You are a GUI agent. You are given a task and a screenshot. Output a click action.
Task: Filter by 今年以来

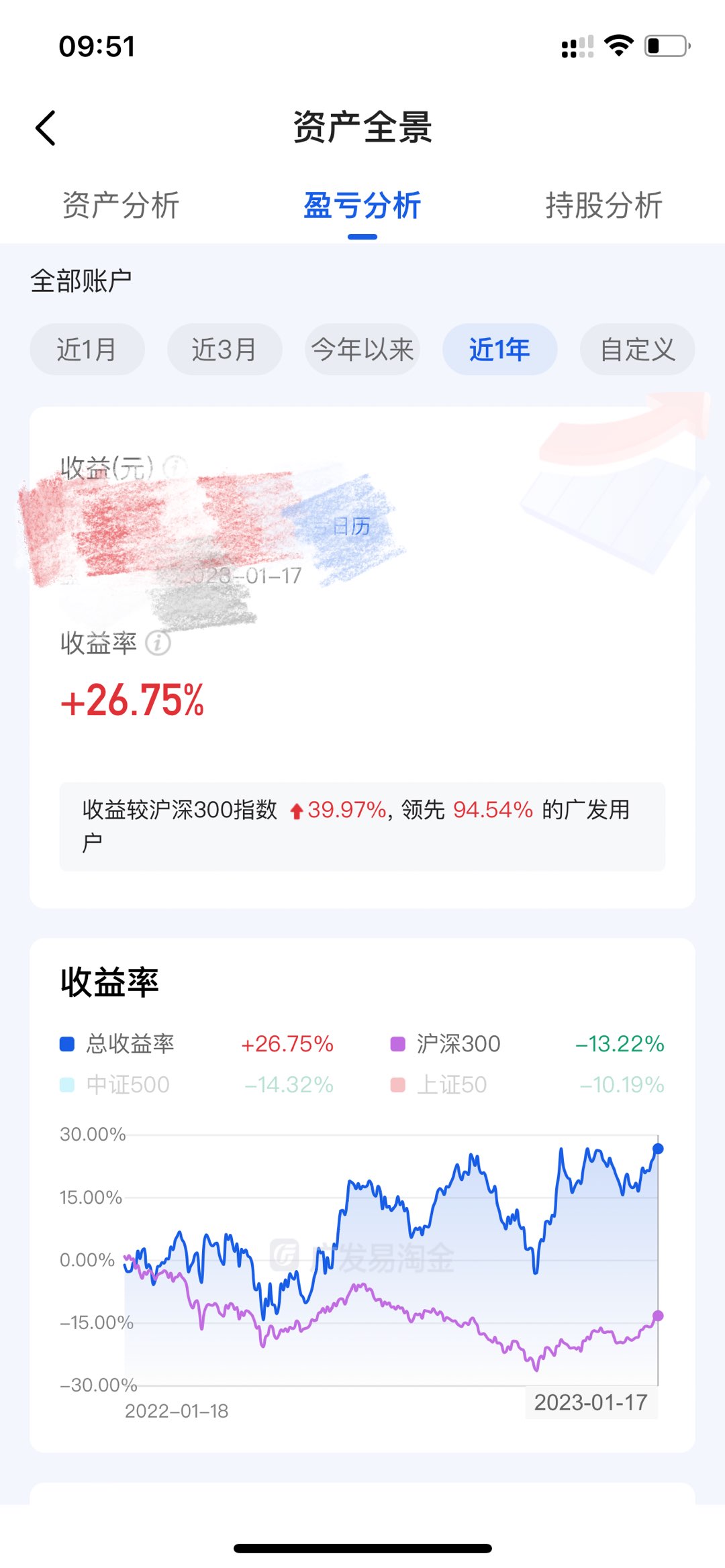pyautogui.click(x=362, y=350)
